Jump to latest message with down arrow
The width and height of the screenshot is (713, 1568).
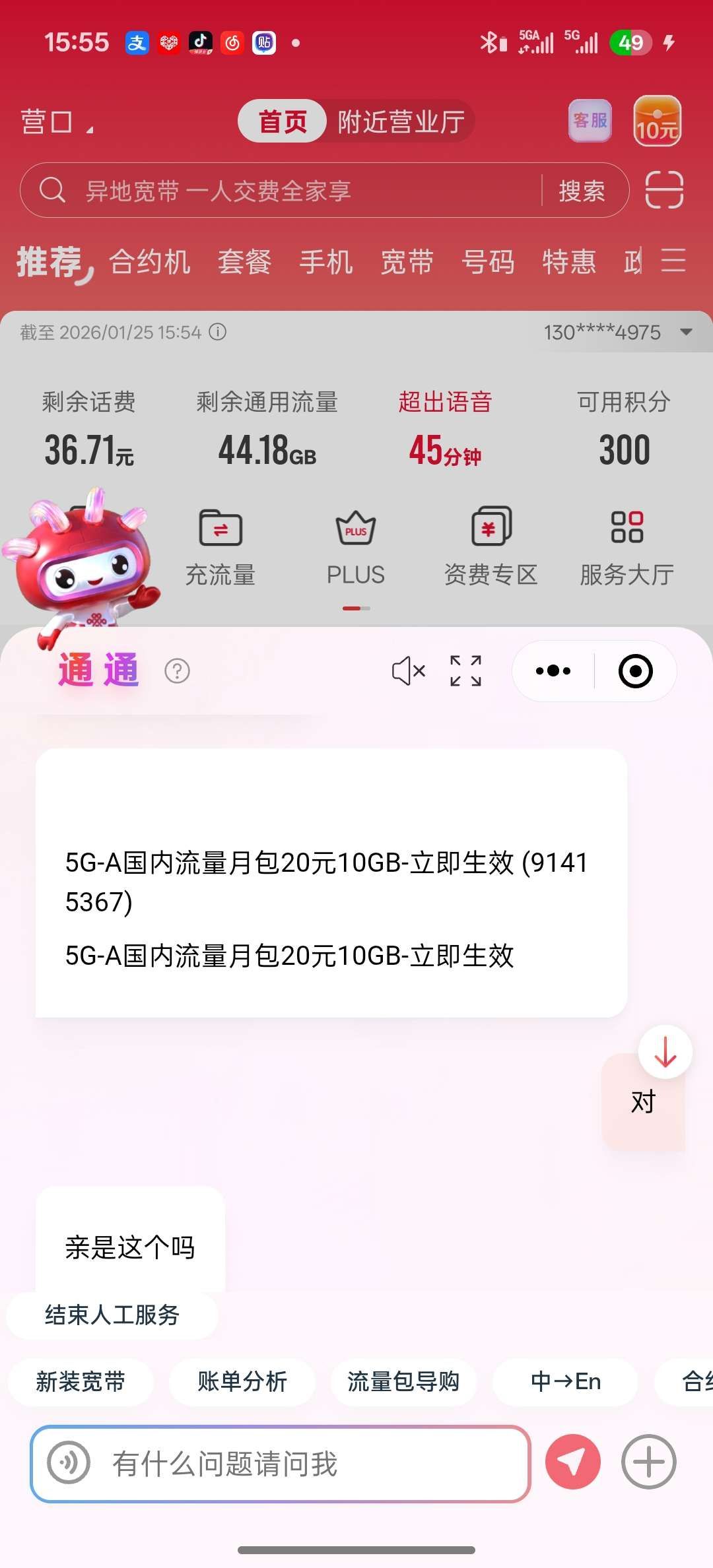pos(665,1052)
